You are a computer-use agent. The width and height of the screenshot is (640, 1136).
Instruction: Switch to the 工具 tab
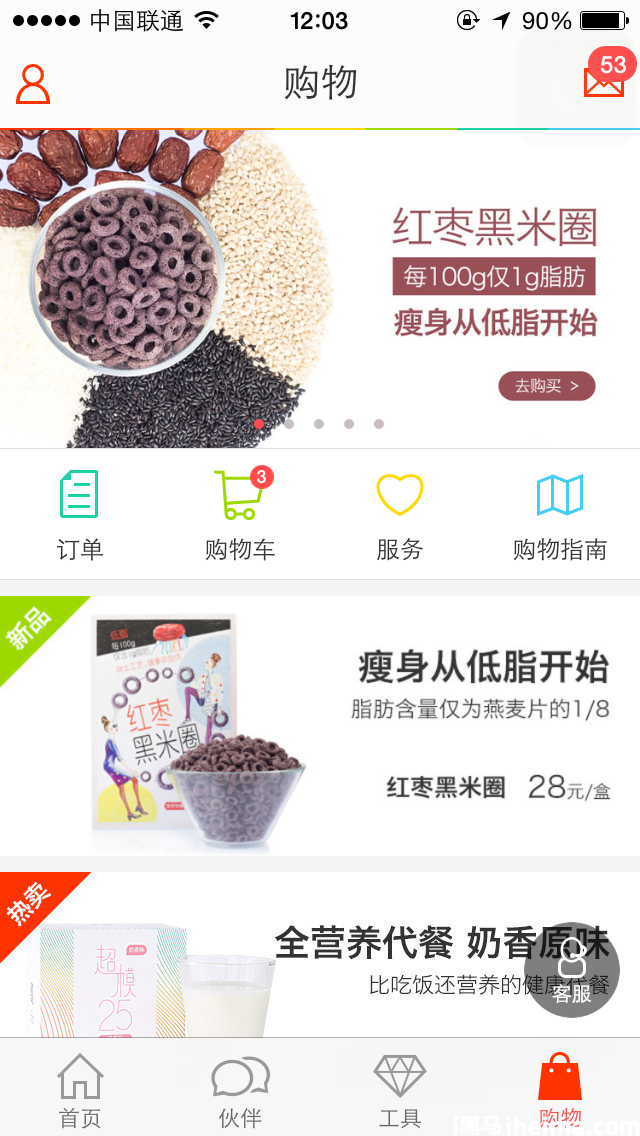click(x=400, y=1090)
